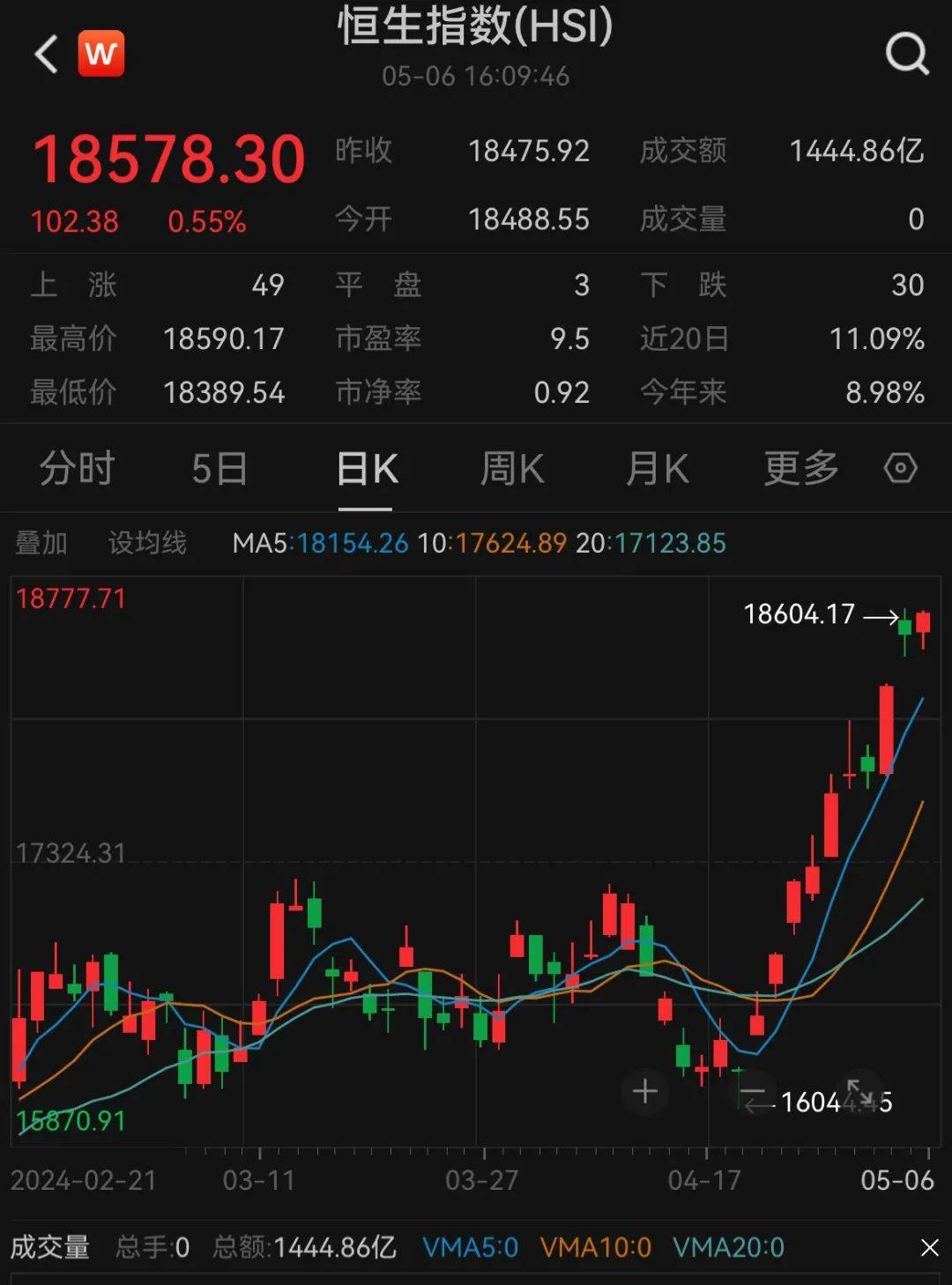The height and width of the screenshot is (1285, 952).
Task: Toggle the MA5 moving average line
Action: [322, 544]
